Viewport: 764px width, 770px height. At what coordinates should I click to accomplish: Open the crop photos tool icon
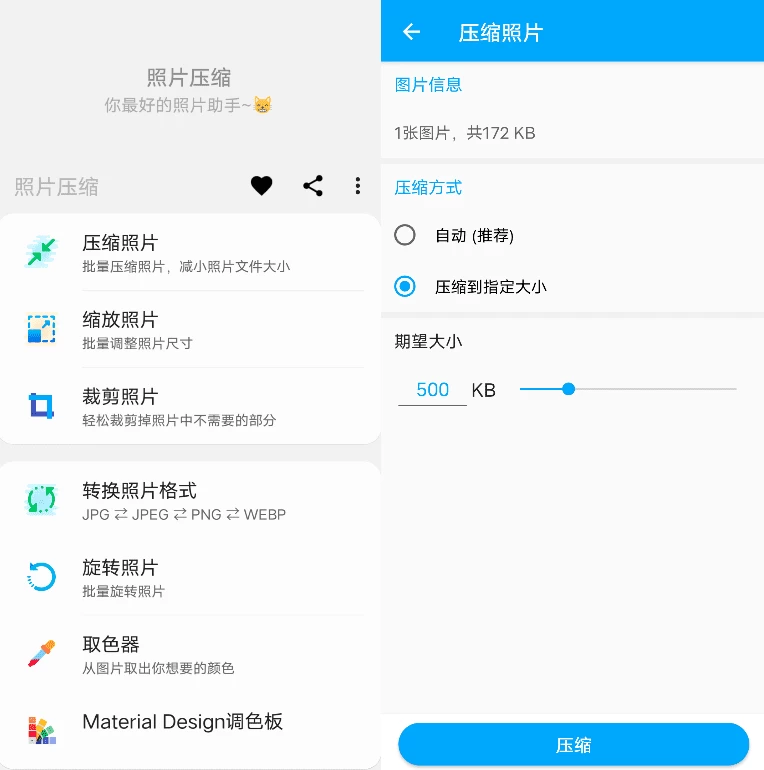pos(40,404)
